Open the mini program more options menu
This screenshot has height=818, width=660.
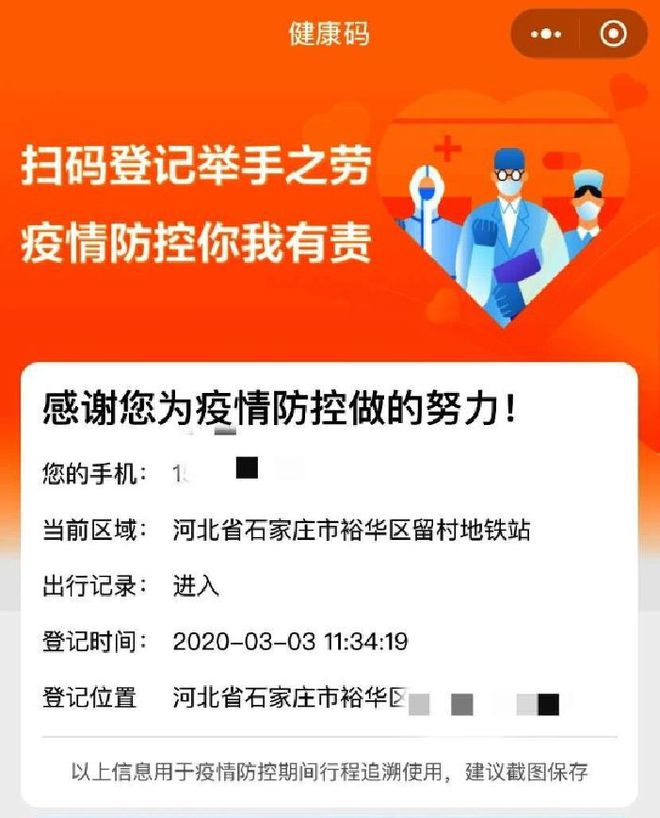tap(545, 34)
